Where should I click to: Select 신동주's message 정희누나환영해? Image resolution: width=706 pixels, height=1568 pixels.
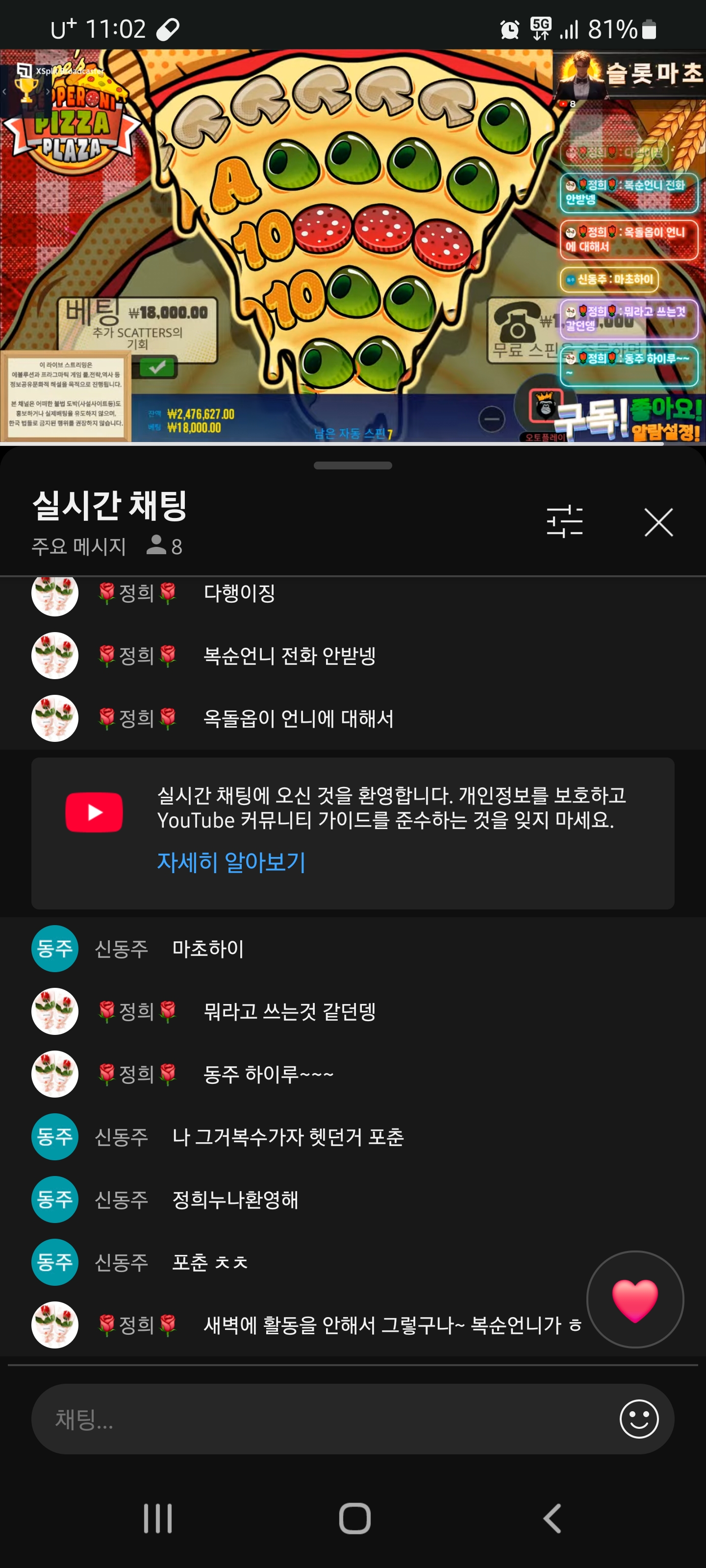point(235,1199)
